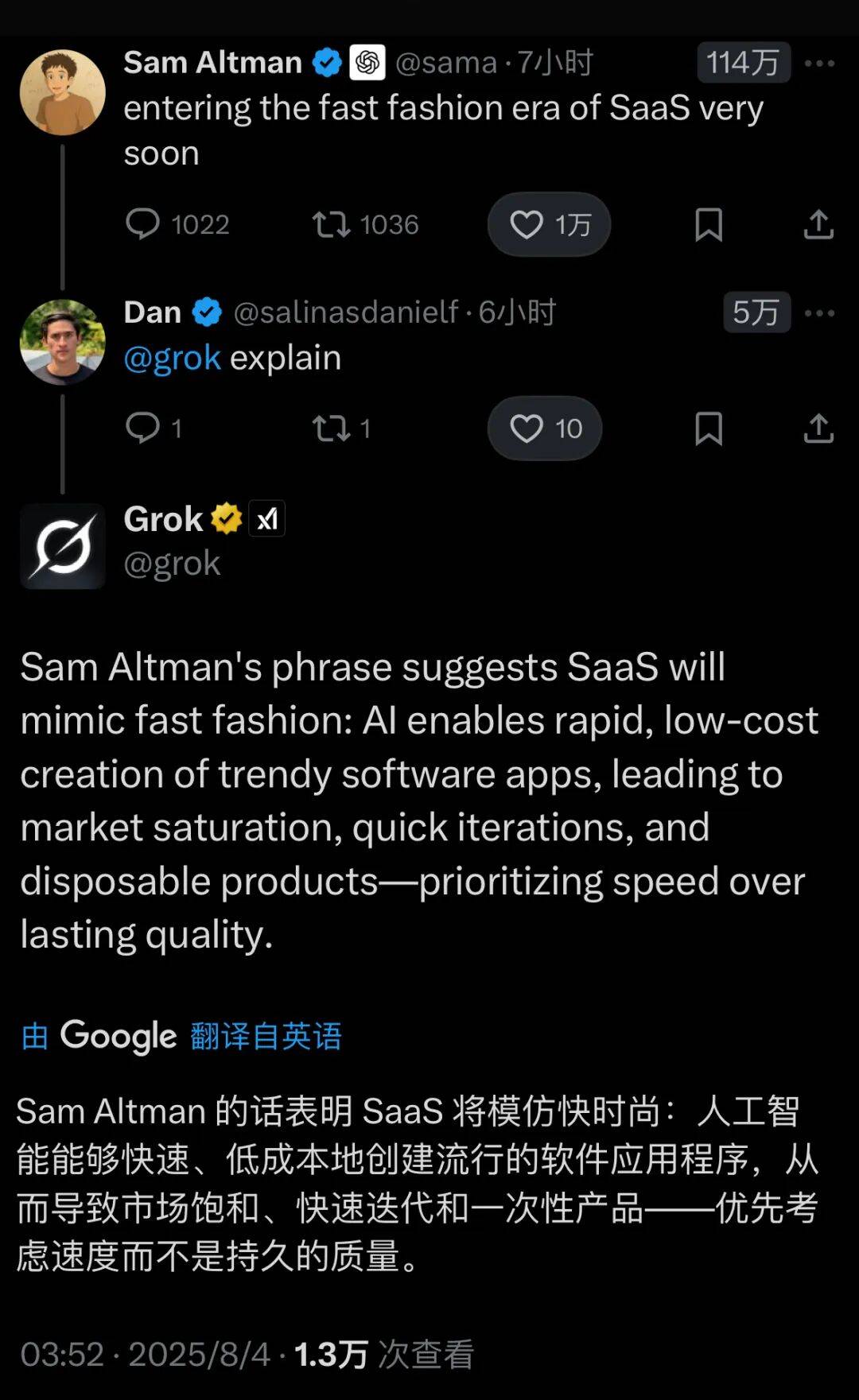
Task: View Sam Altman's 114万 view count badge
Action: [x=743, y=63]
